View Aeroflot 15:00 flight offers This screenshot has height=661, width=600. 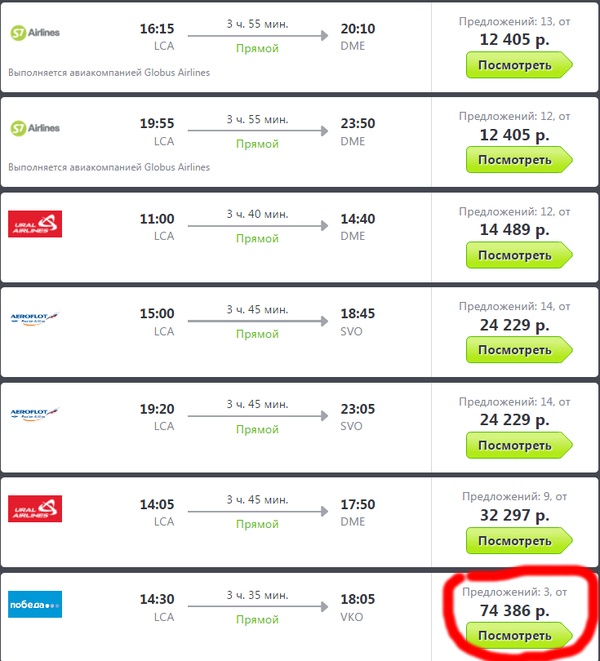(516, 350)
